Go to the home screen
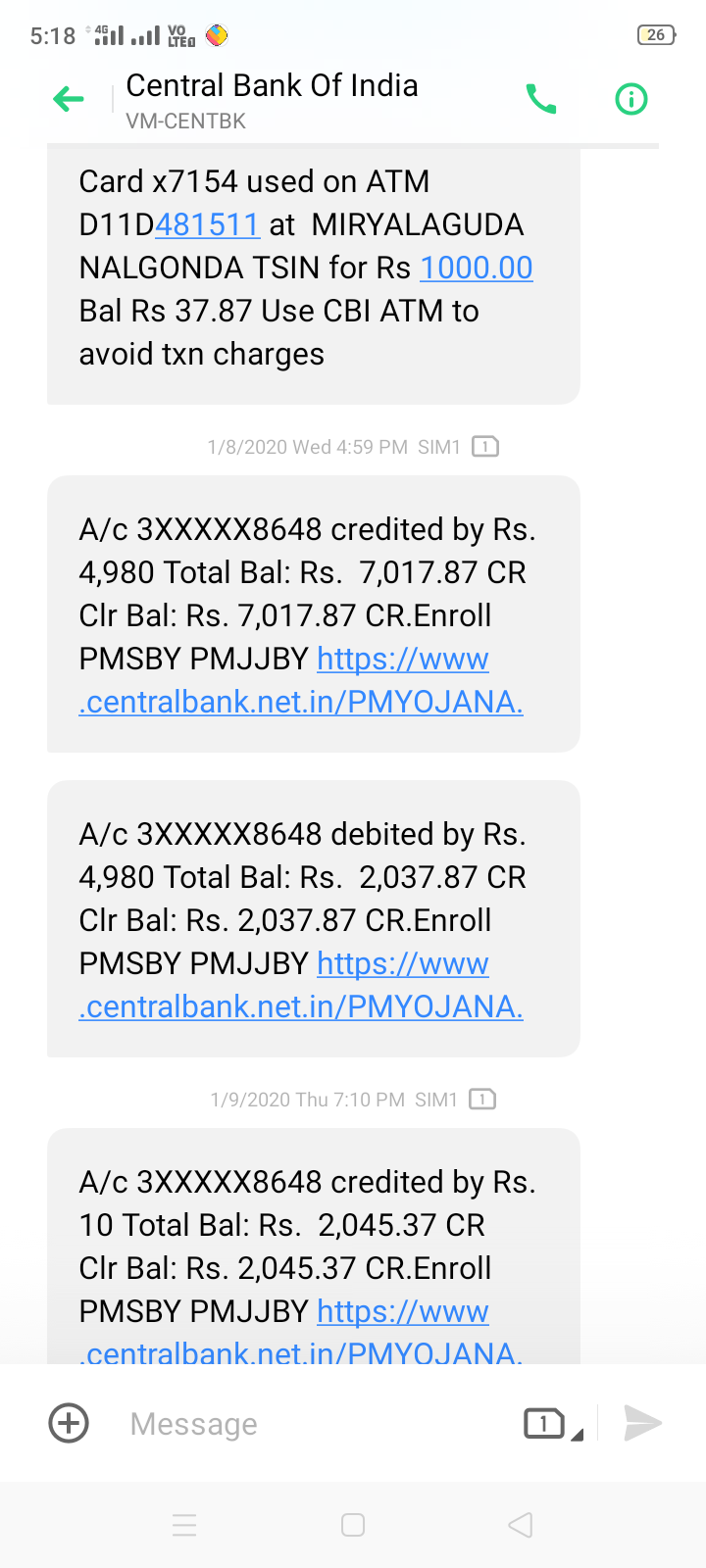This screenshot has width=706, height=1568. point(353,1525)
